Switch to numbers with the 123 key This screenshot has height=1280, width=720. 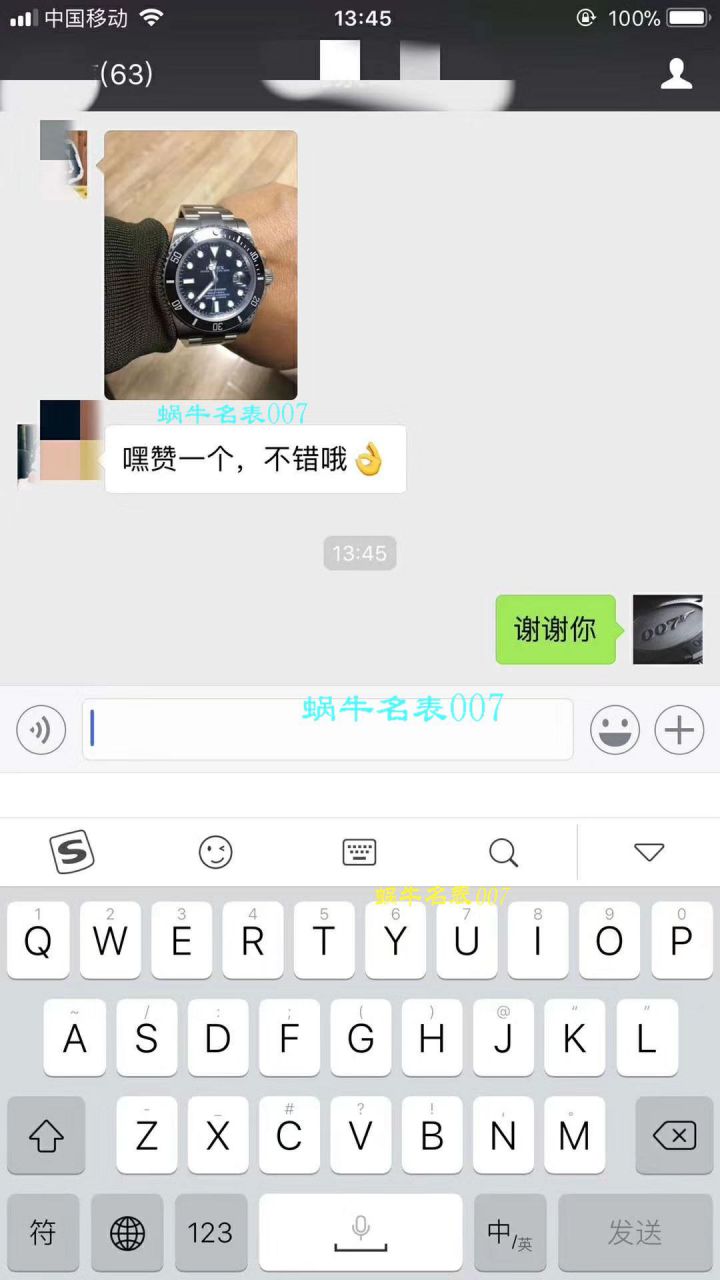point(210,1233)
